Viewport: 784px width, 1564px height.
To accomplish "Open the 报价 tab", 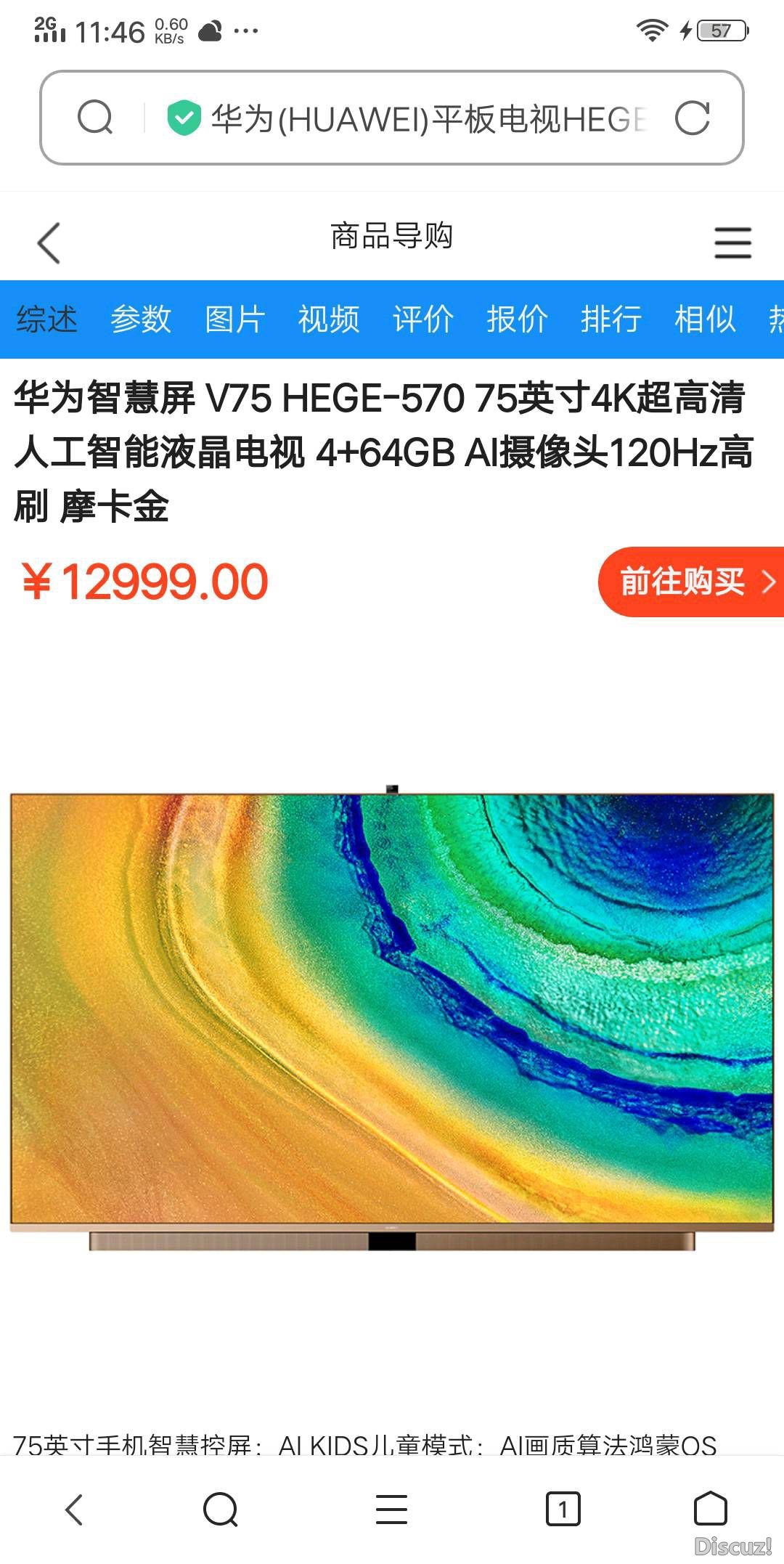I will (x=517, y=319).
